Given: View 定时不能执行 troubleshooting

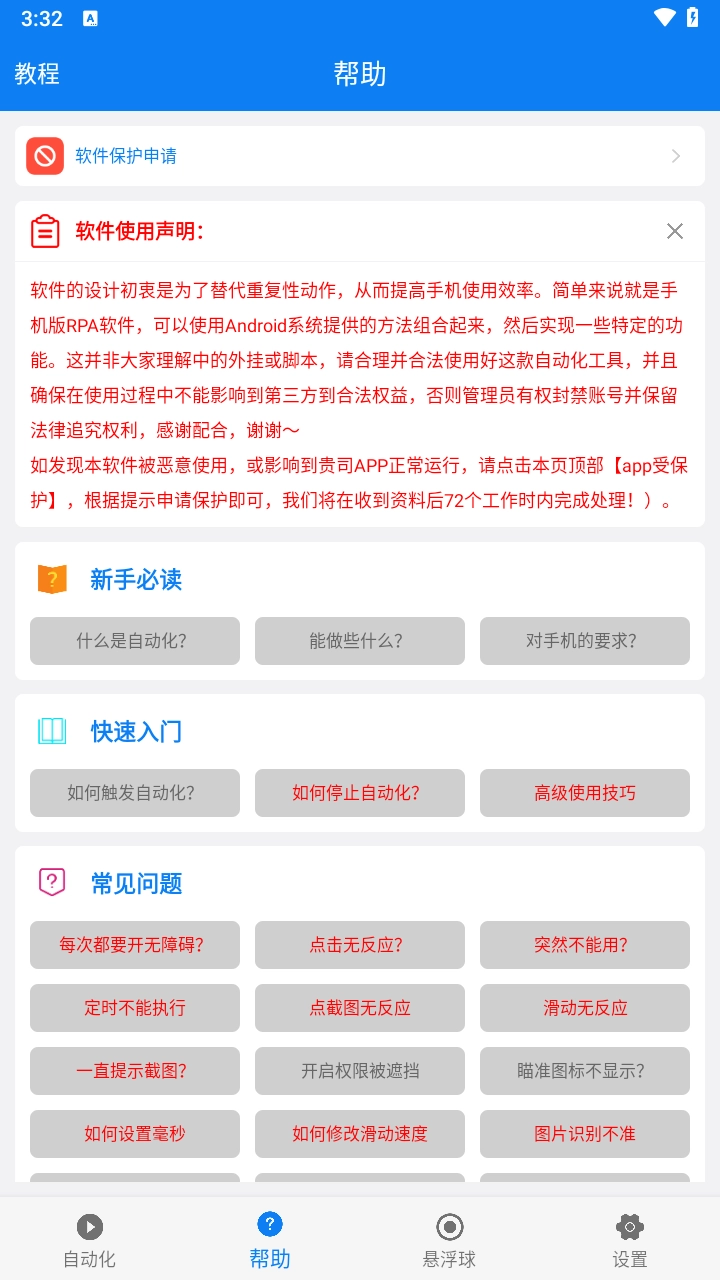Looking at the screenshot, I should click(135, 1008).
